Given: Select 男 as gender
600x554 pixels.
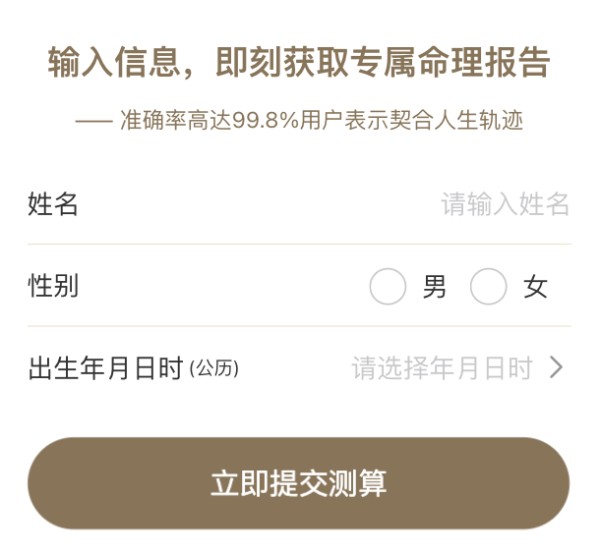Looking at the screenshot, I should point(388,287).
